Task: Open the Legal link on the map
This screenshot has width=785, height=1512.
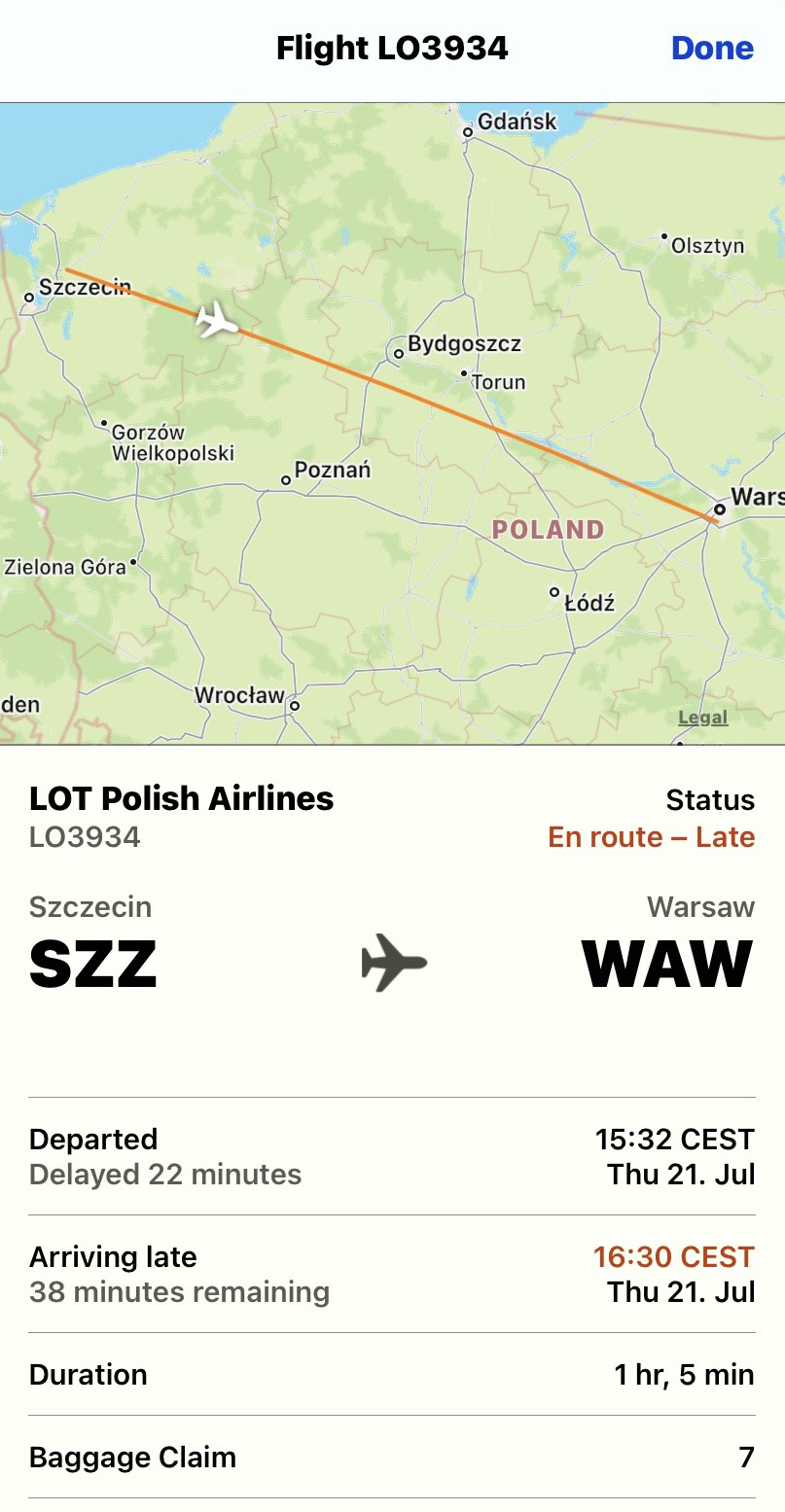Action: tap(702, 718)
